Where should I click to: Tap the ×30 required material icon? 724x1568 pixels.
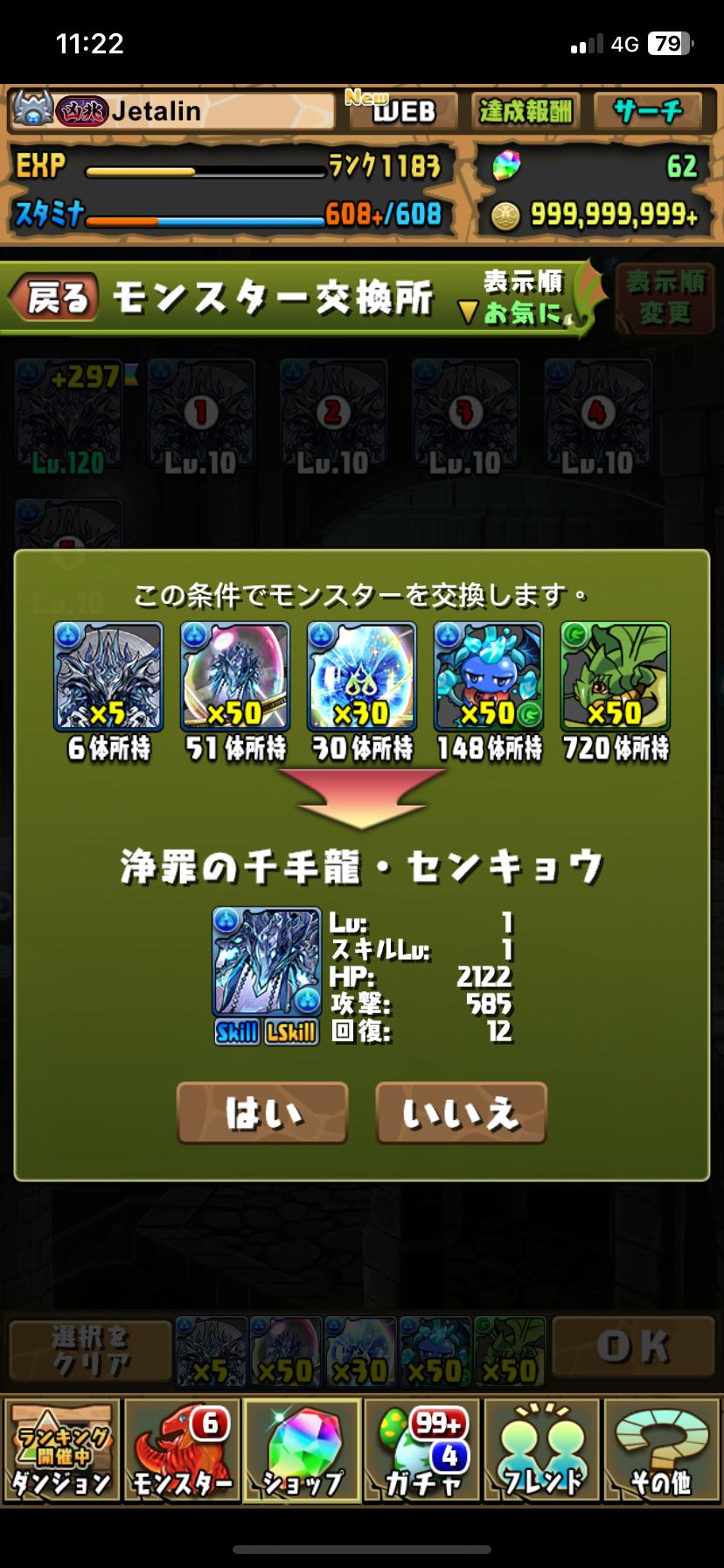tap(362, 676)
